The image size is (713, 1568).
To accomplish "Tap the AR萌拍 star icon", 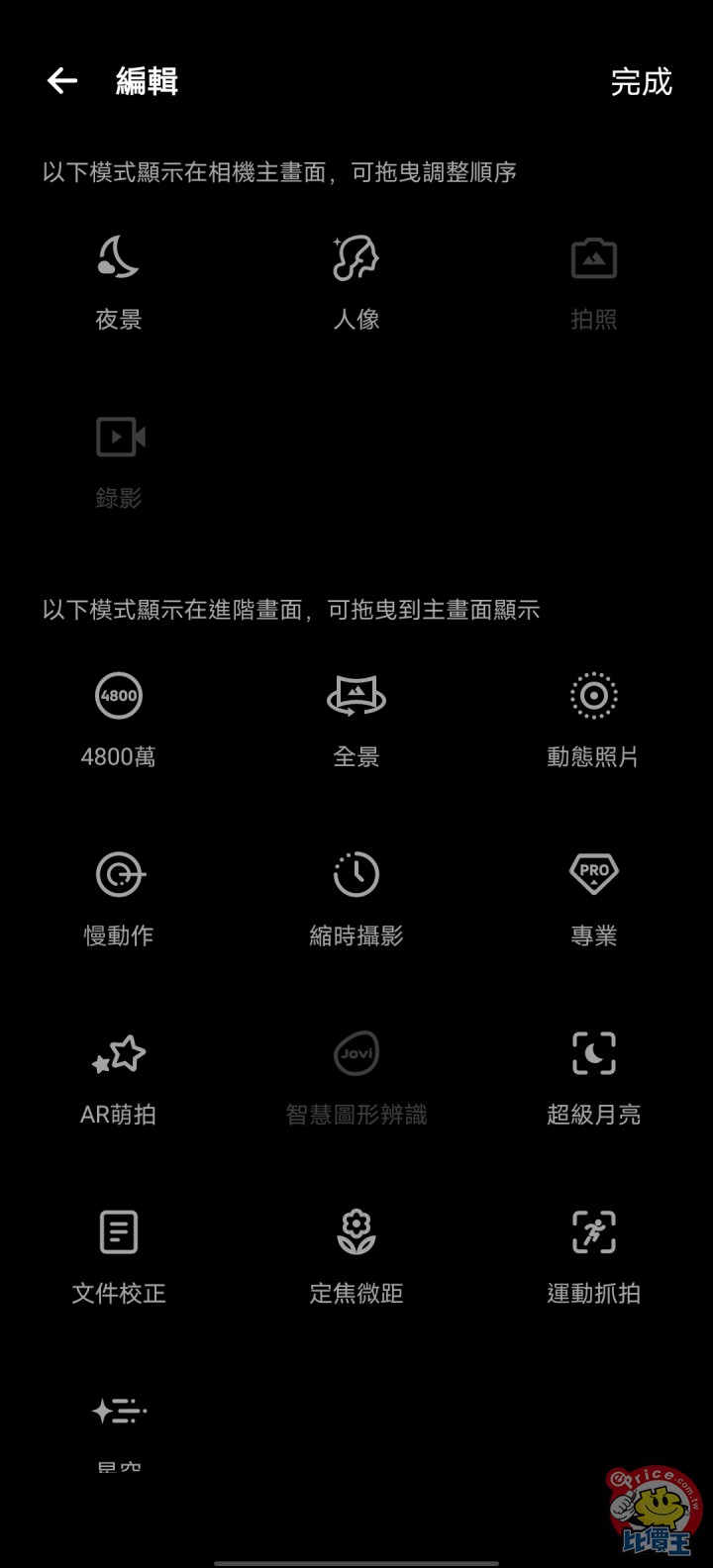I will (x=118, y=1053).
